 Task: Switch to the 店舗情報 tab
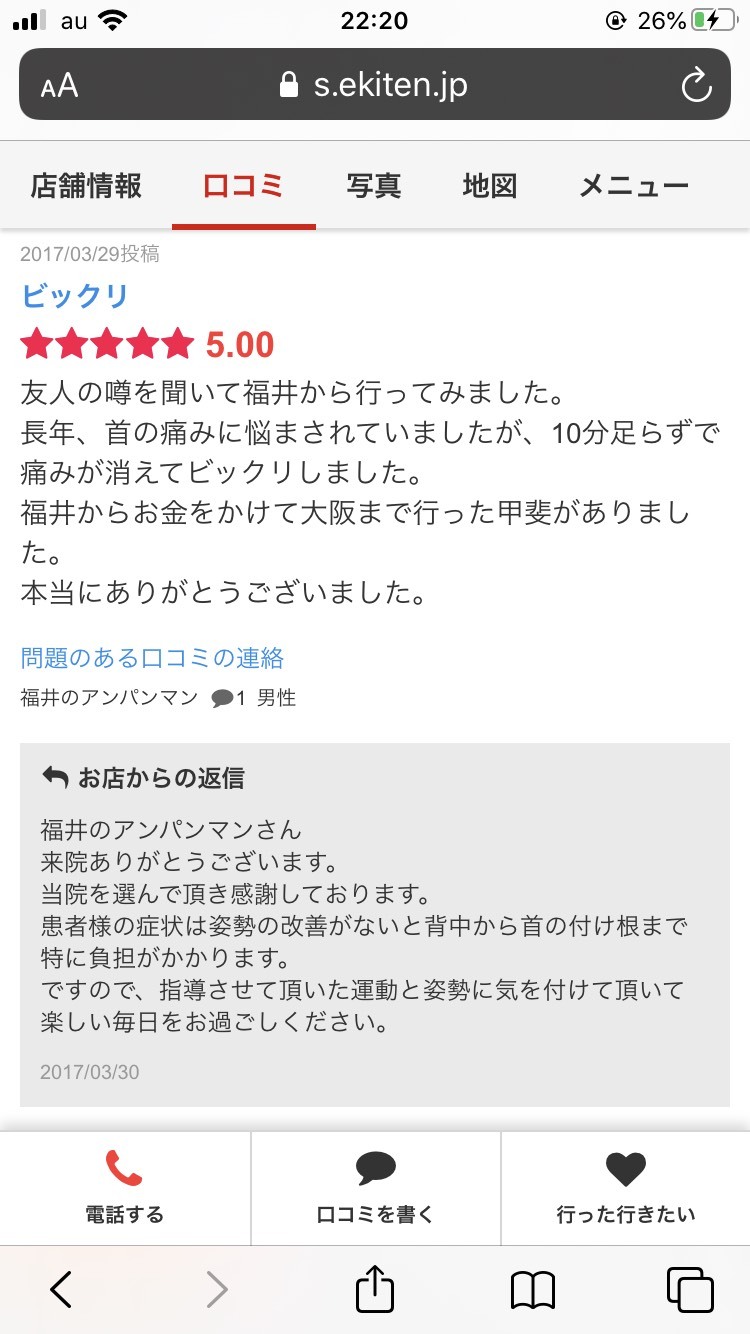(86, 186)
